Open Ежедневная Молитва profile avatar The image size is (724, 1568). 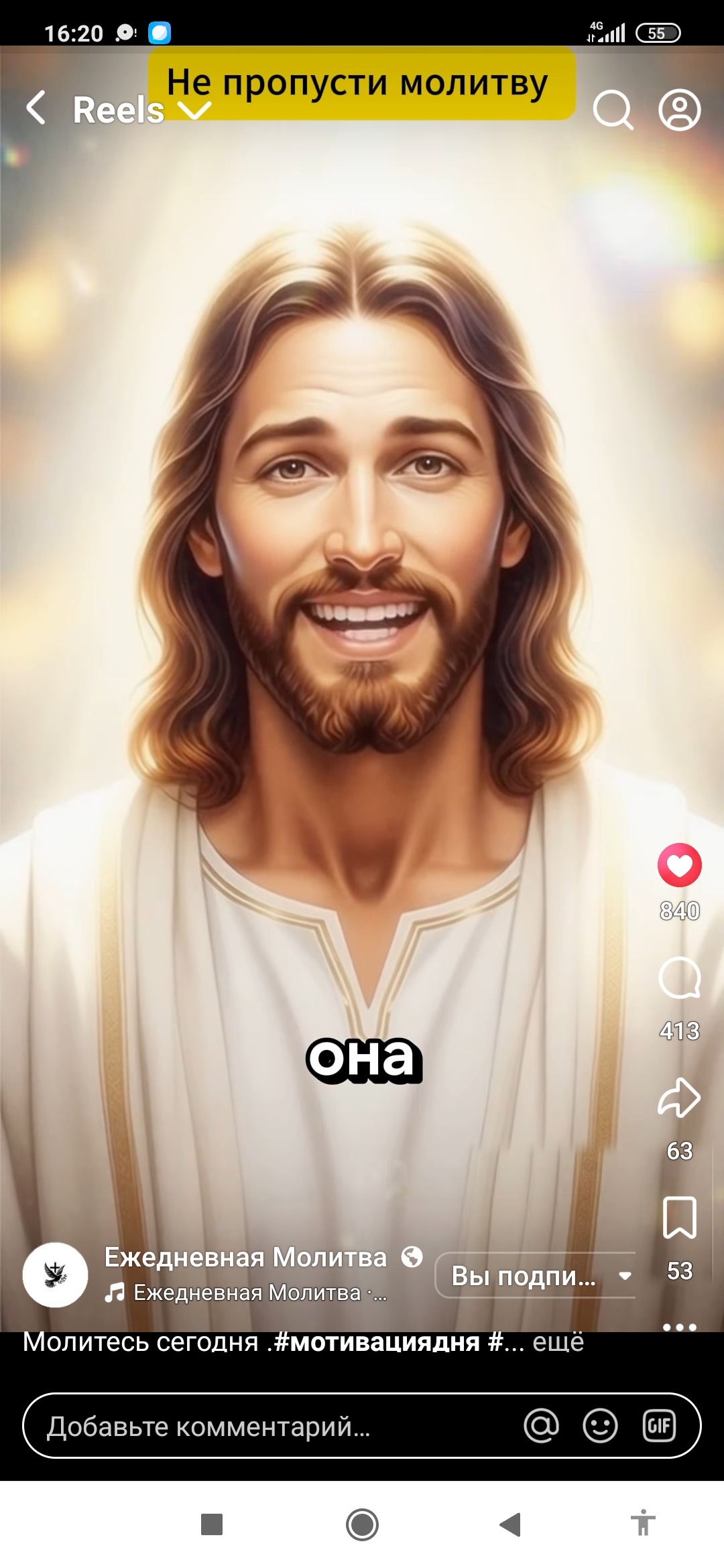[55, 1275]
